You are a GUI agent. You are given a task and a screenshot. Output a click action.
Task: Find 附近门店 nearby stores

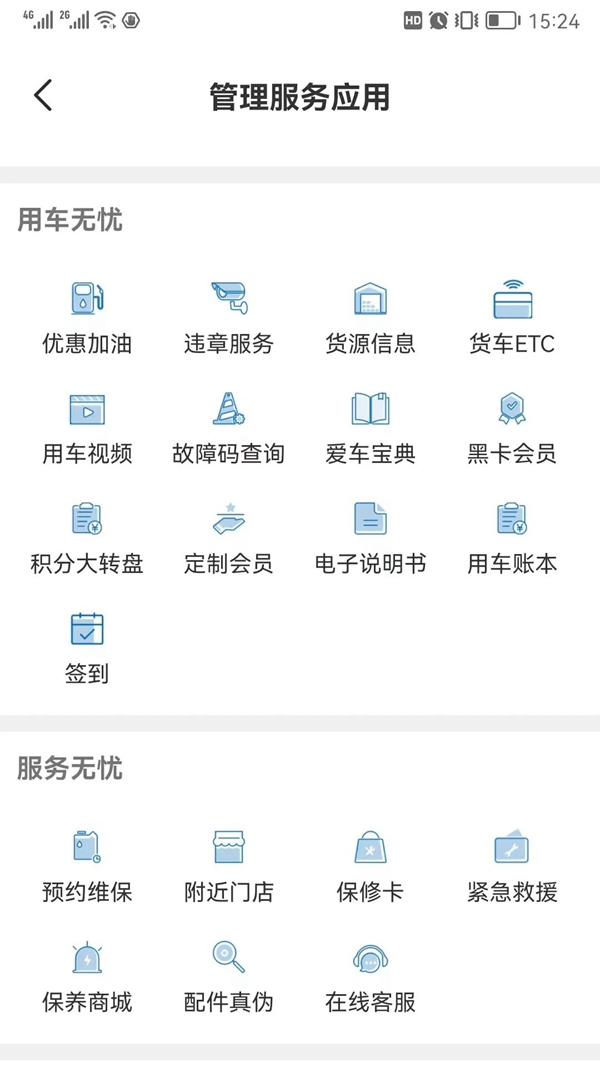(x=228, y=848)
